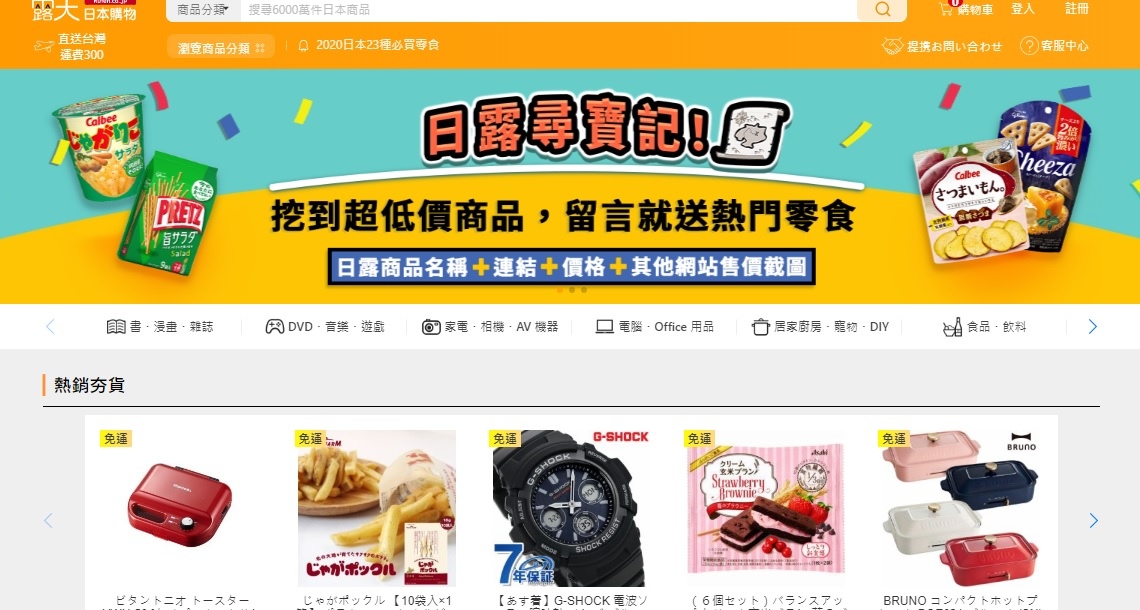
Task: Open the BRUNO hot plate product
Action: 959,510
